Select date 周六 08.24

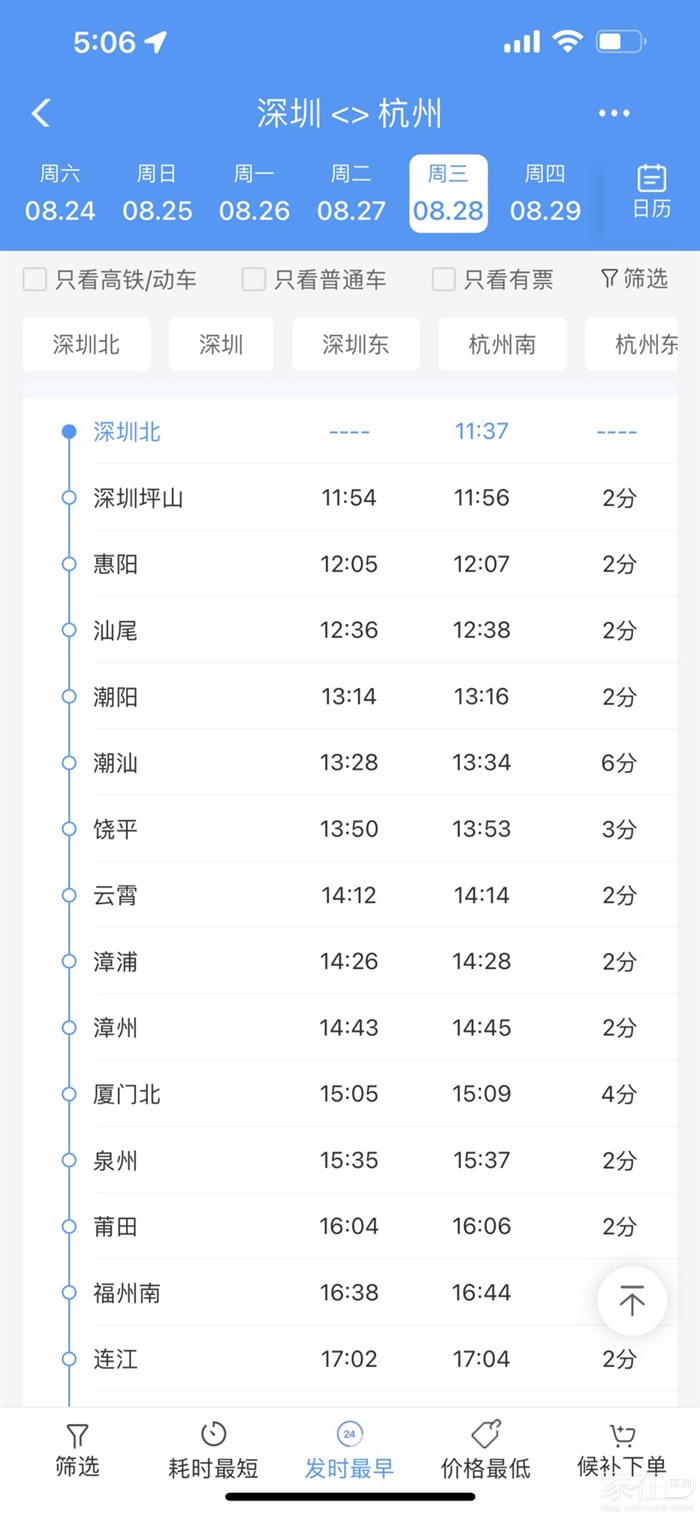coord(60,194)
